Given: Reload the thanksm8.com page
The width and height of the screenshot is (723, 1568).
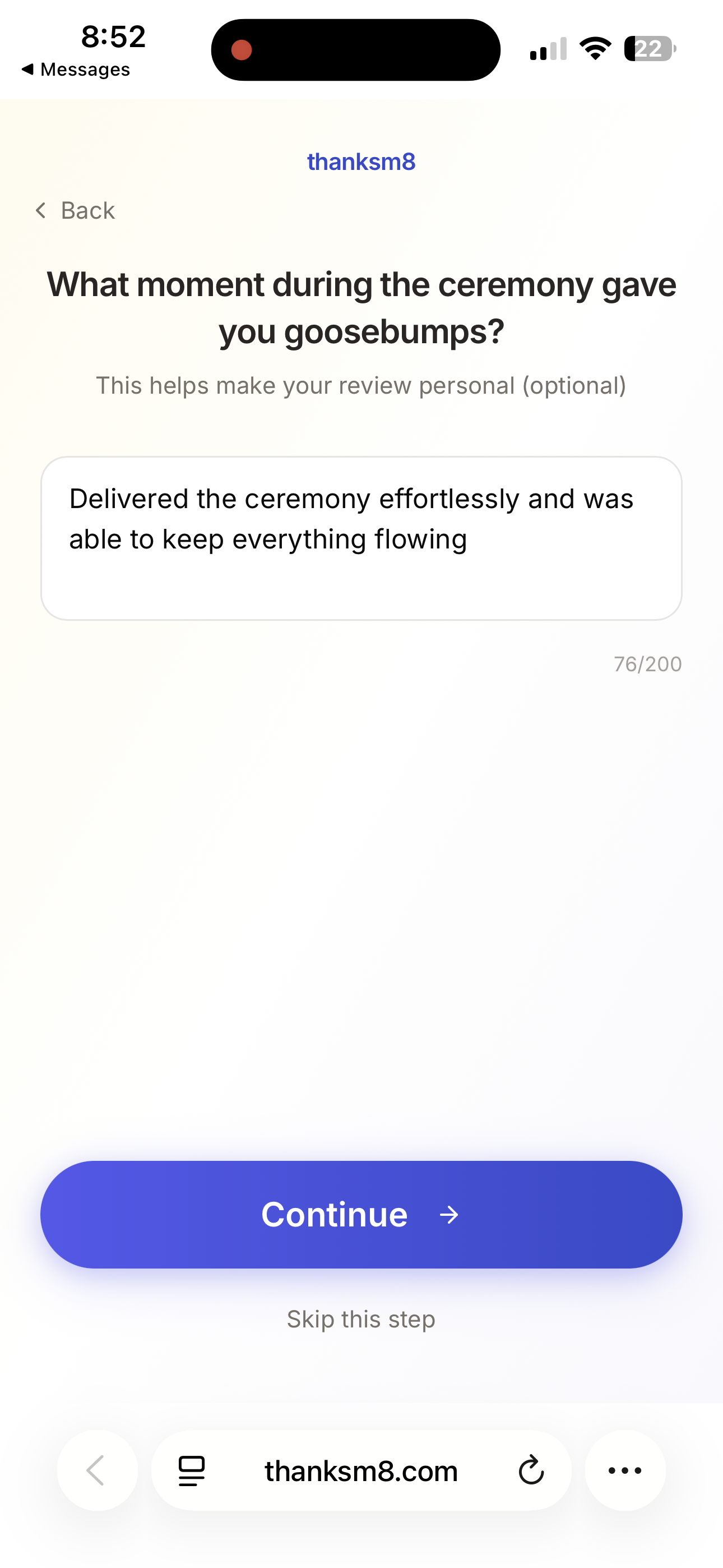Looking at the screenshot, I should point(531,1470).
